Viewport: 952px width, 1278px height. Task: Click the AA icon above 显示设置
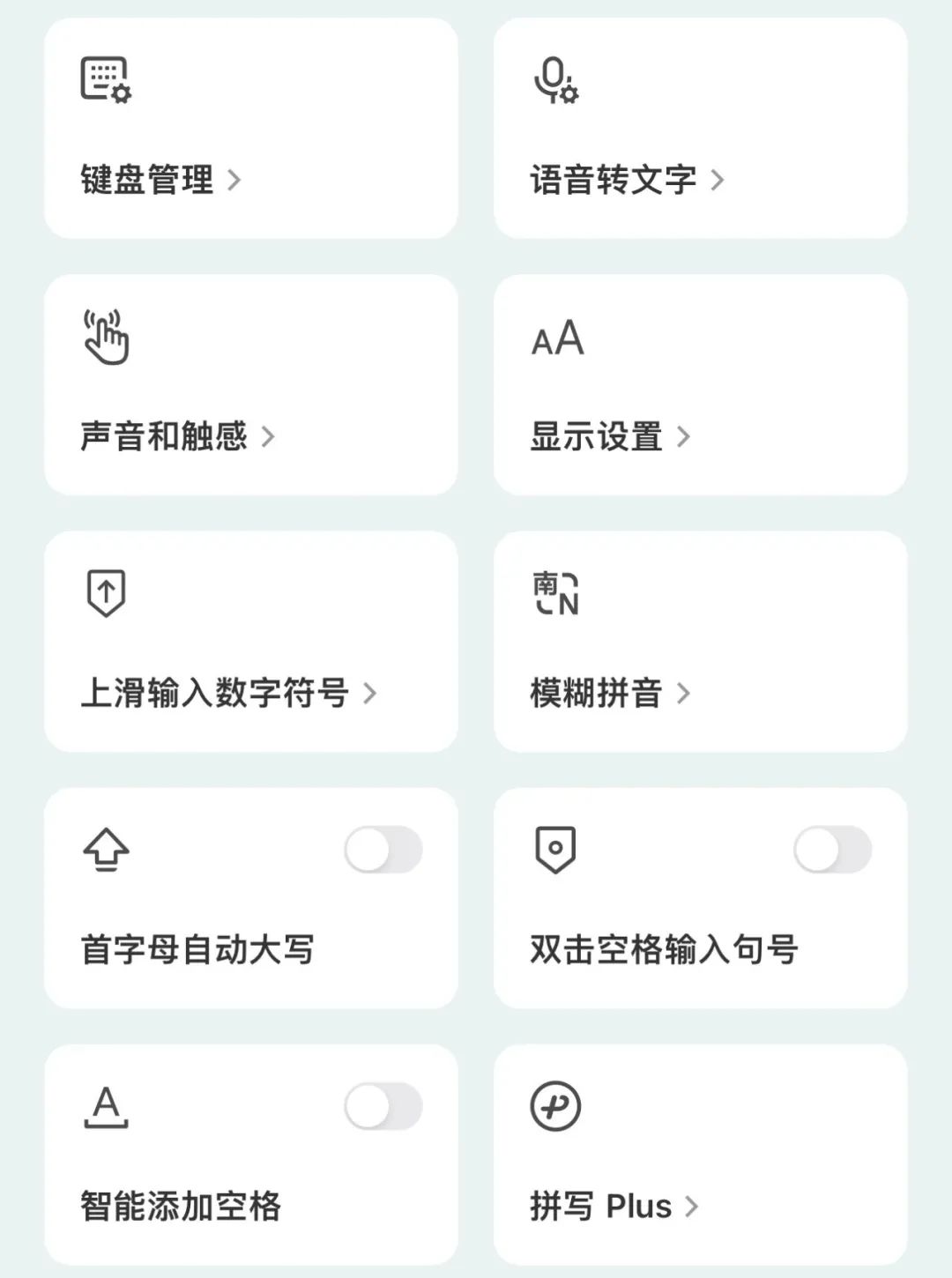pos(559,339)
